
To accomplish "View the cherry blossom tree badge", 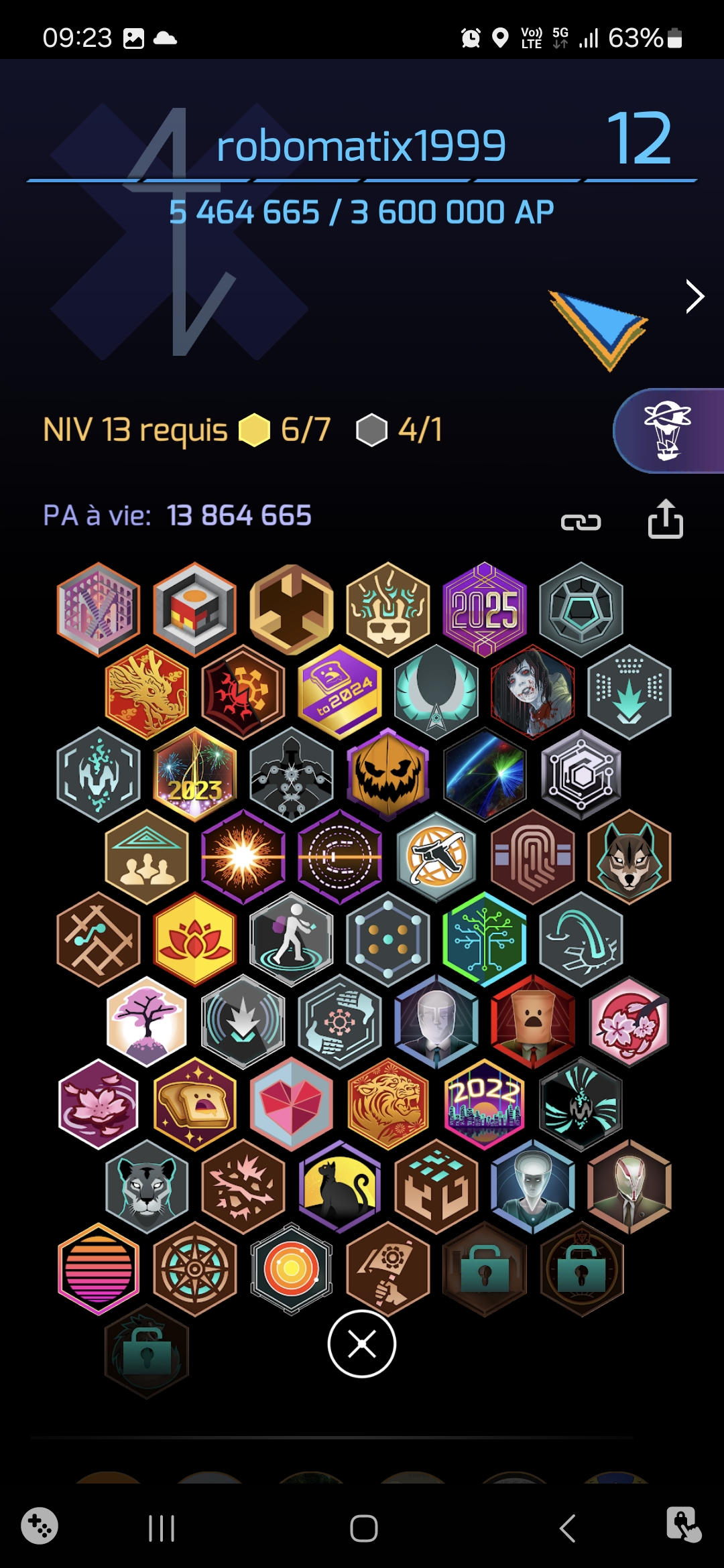I will tap(147, 1021).
